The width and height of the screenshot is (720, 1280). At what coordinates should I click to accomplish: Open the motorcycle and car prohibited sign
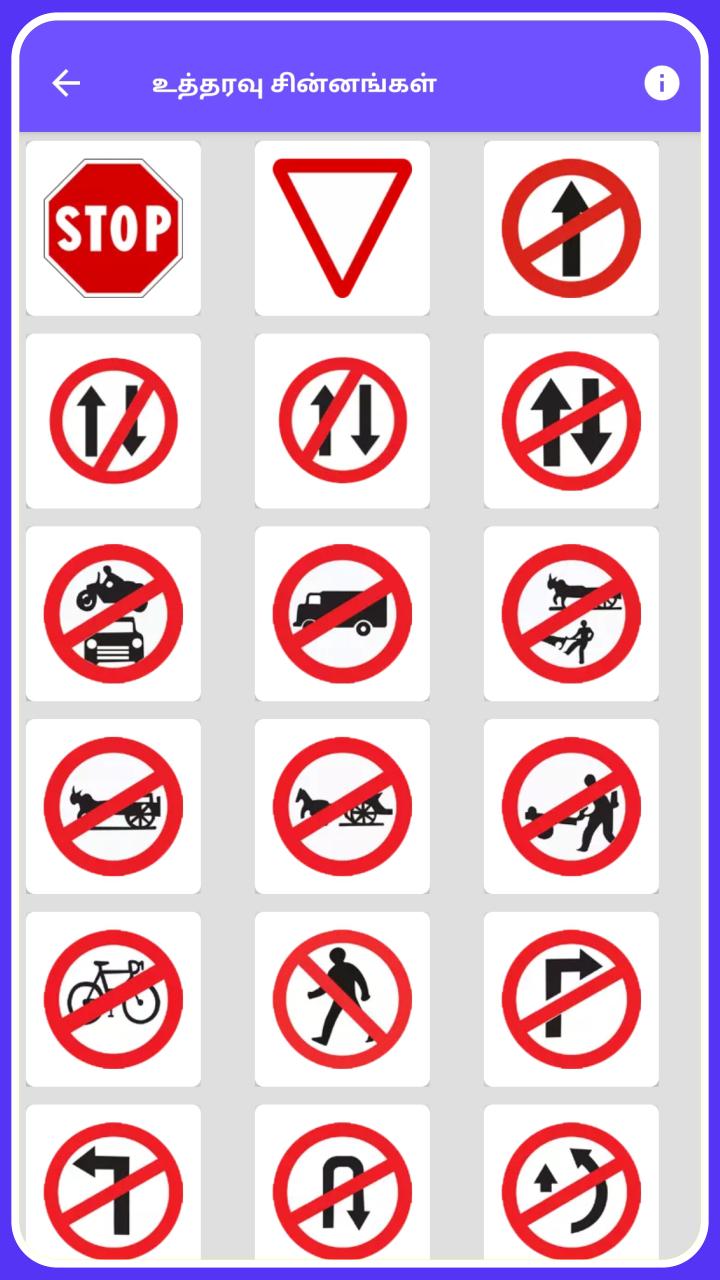coord(113,614)
